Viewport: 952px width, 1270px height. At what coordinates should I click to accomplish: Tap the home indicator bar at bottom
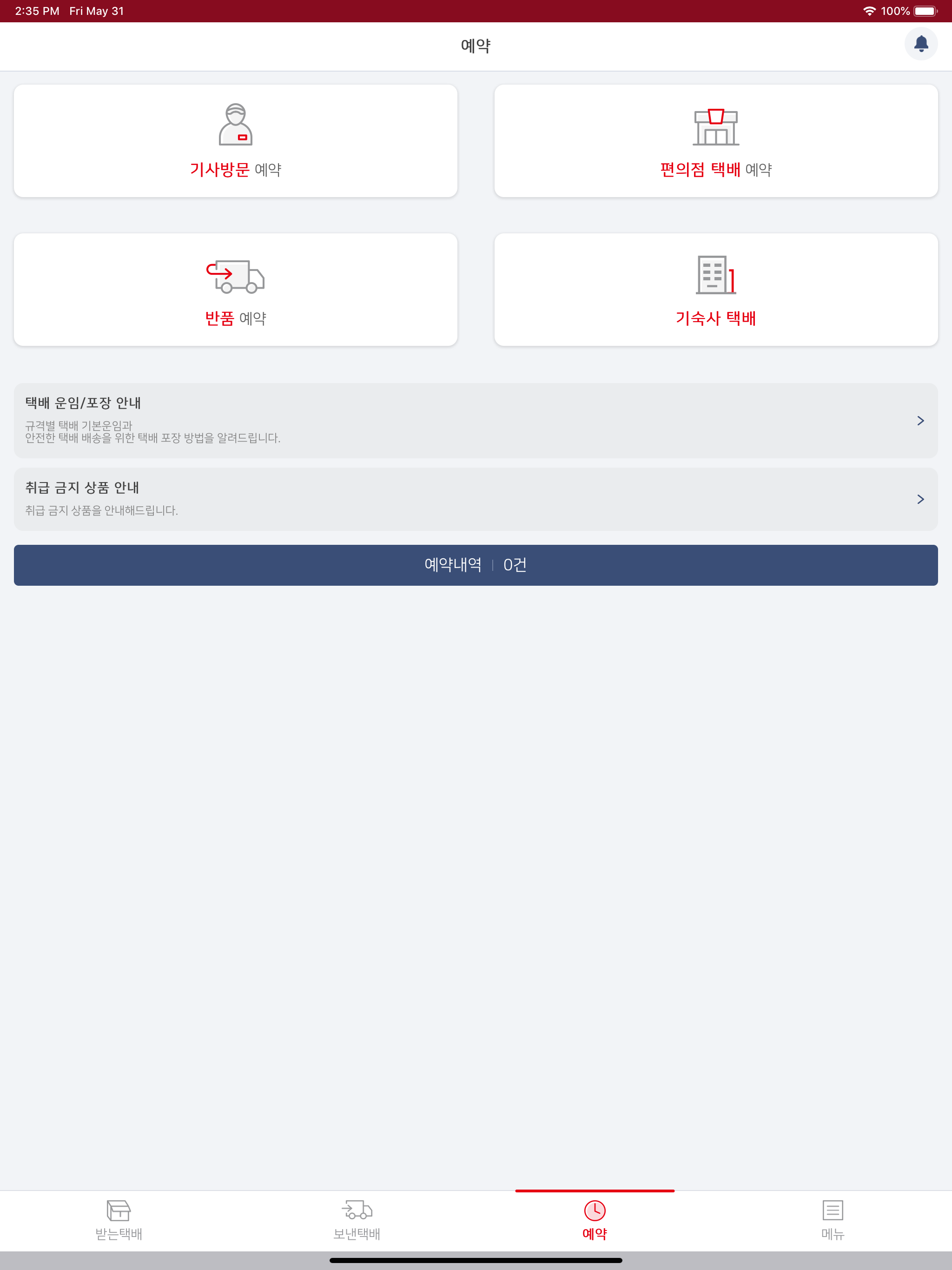coord(476,1261)
